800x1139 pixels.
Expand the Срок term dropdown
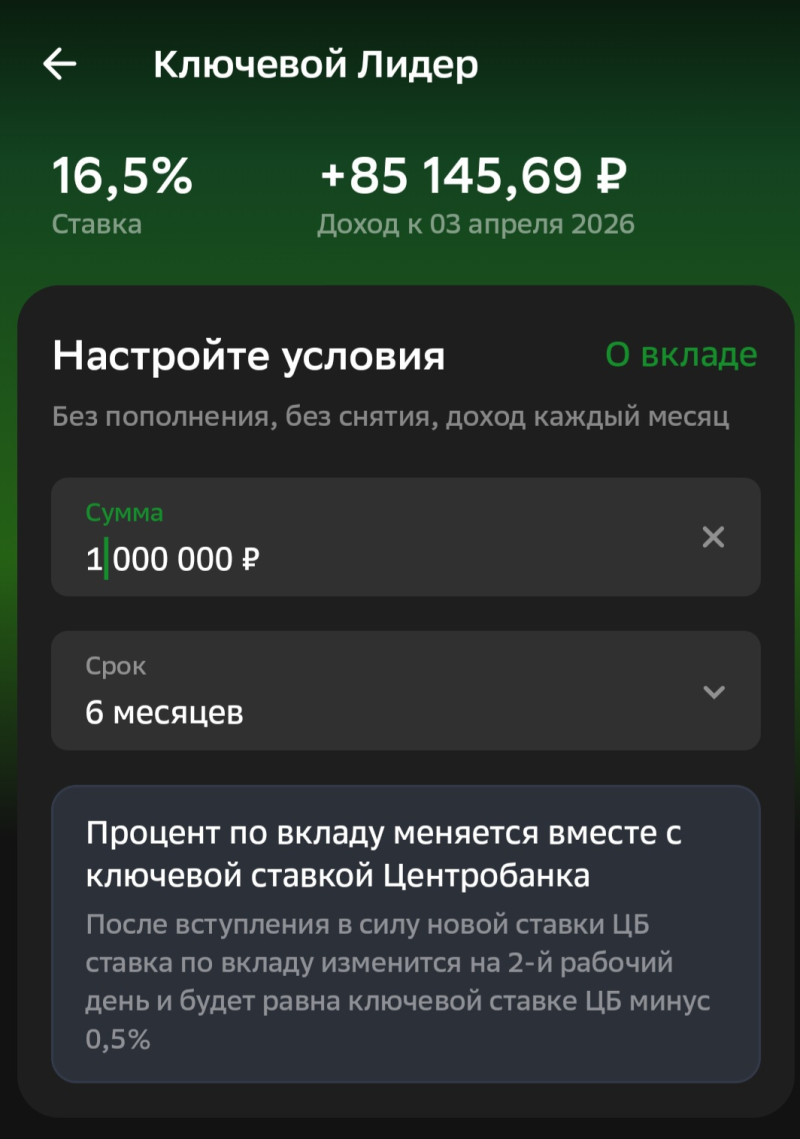click(x=713, y=692)
